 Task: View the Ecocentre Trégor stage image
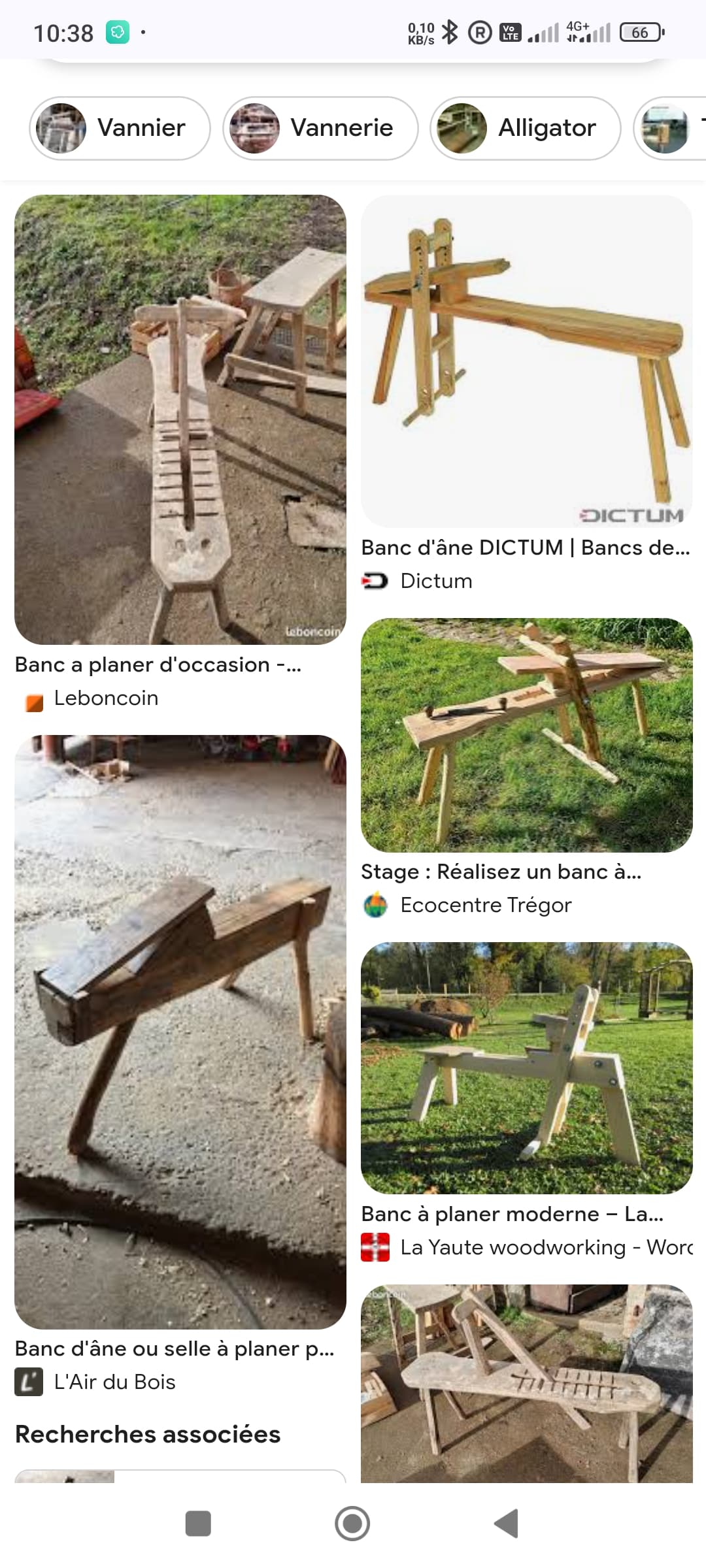[527, 735]
